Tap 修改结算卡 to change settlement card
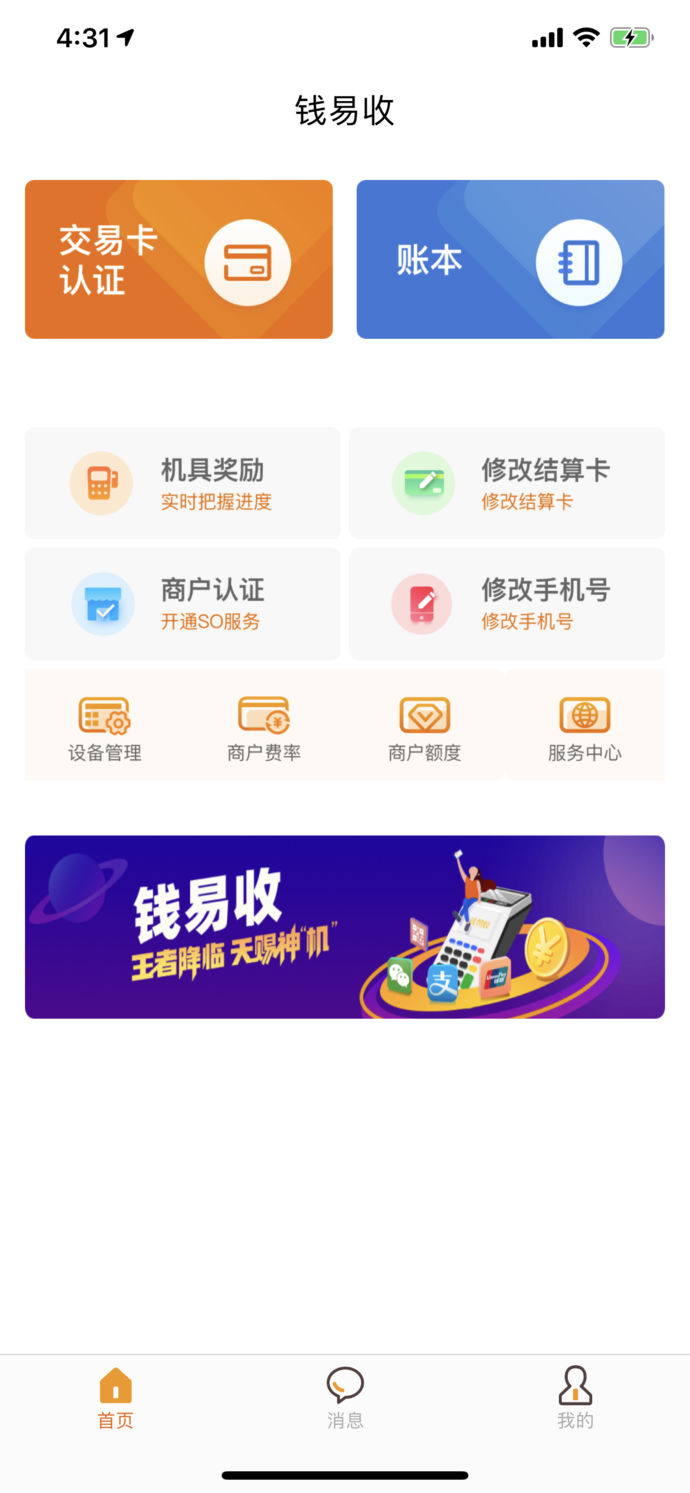The image size is (690, 1493). 506,483
